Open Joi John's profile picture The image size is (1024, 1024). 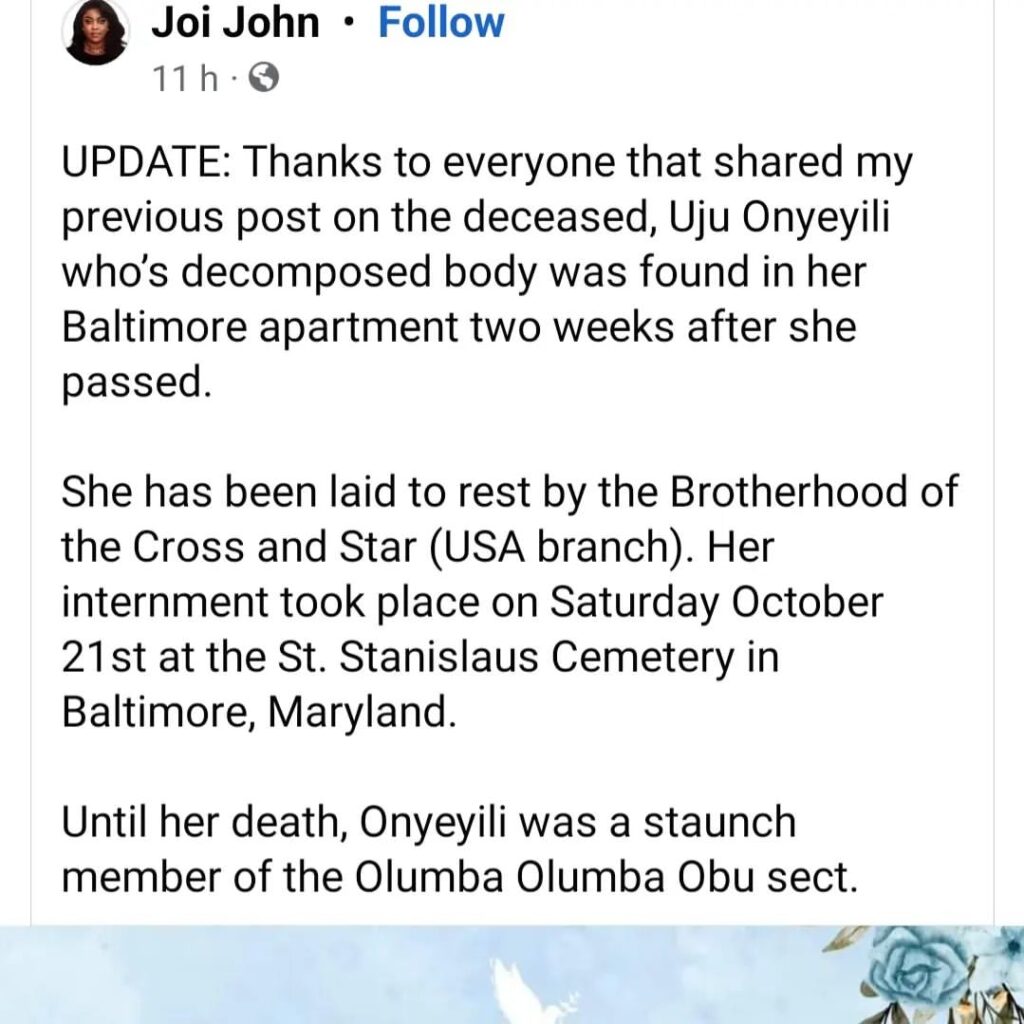click(x=95, y=33)
